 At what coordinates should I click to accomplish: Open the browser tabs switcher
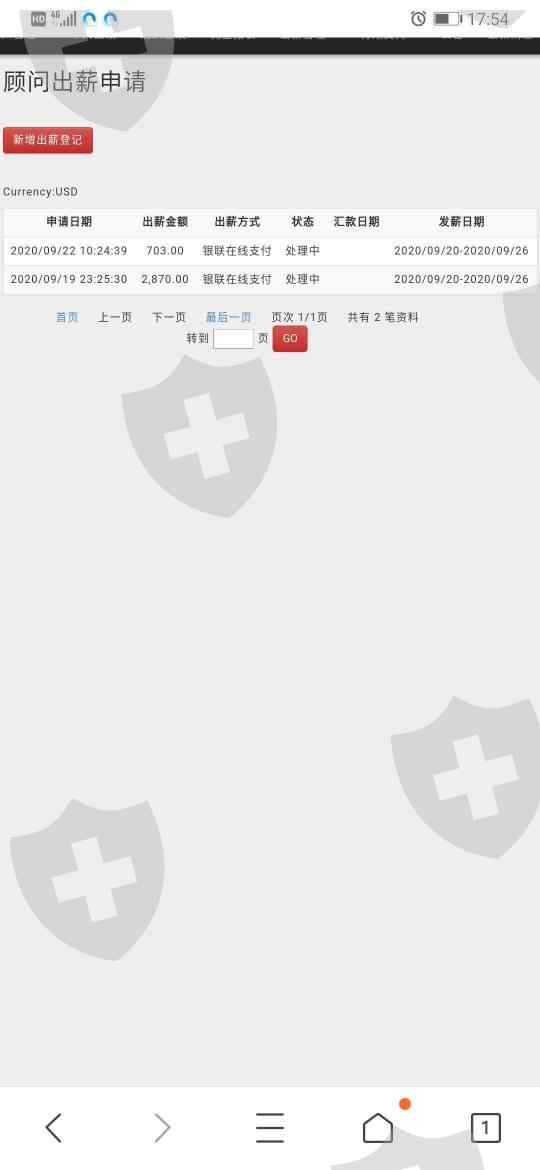tap(486, 1127)
